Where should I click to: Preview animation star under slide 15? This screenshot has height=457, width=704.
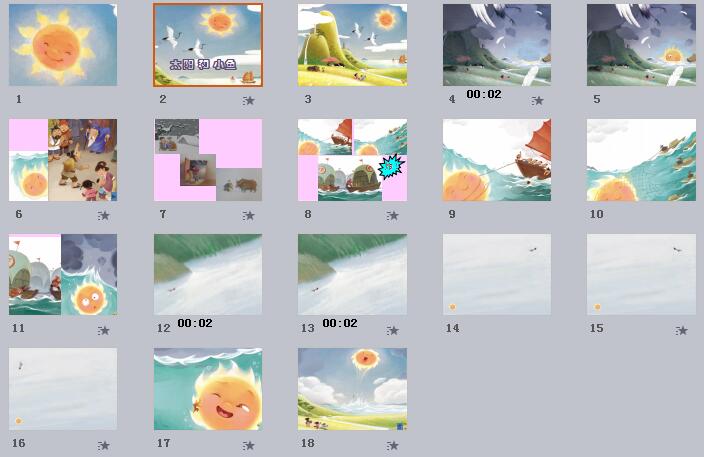point(682,330)
